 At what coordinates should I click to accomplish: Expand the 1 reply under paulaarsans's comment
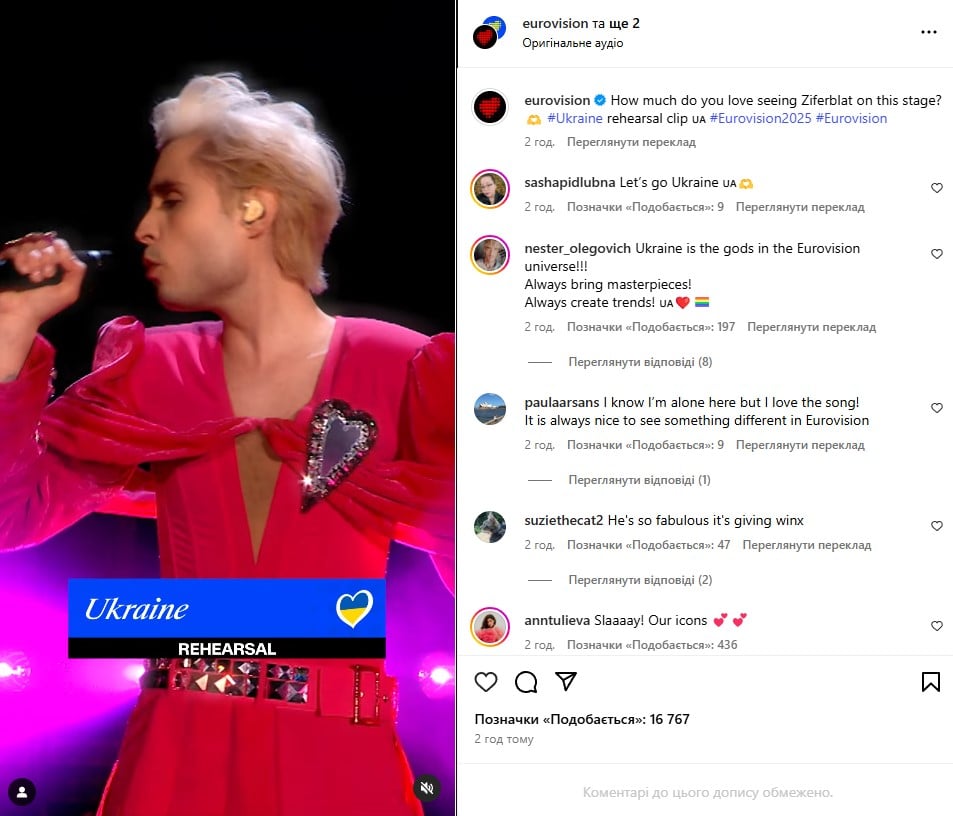click(x=639, y=480)
